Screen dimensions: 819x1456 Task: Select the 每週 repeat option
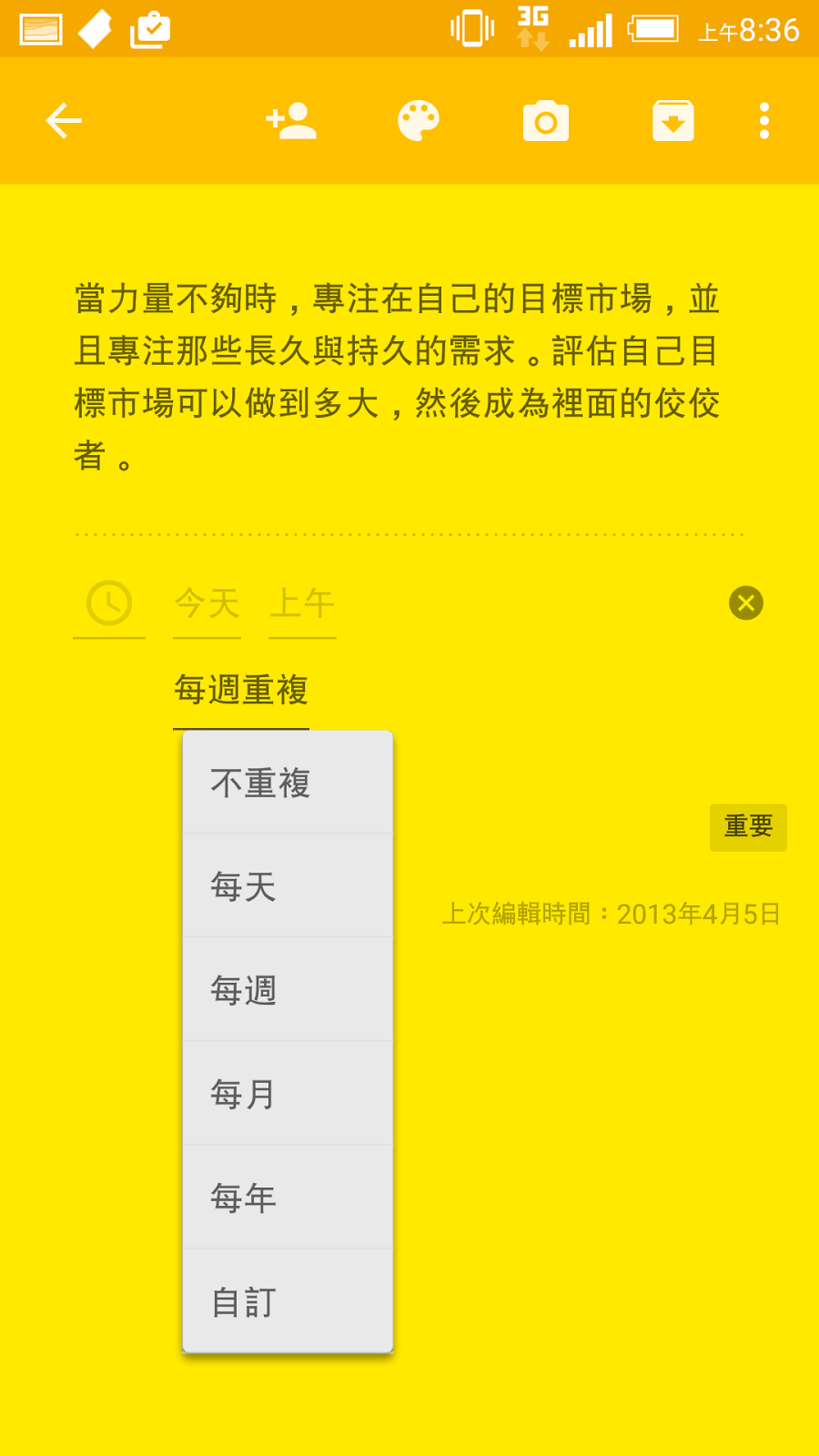[288, 990]
